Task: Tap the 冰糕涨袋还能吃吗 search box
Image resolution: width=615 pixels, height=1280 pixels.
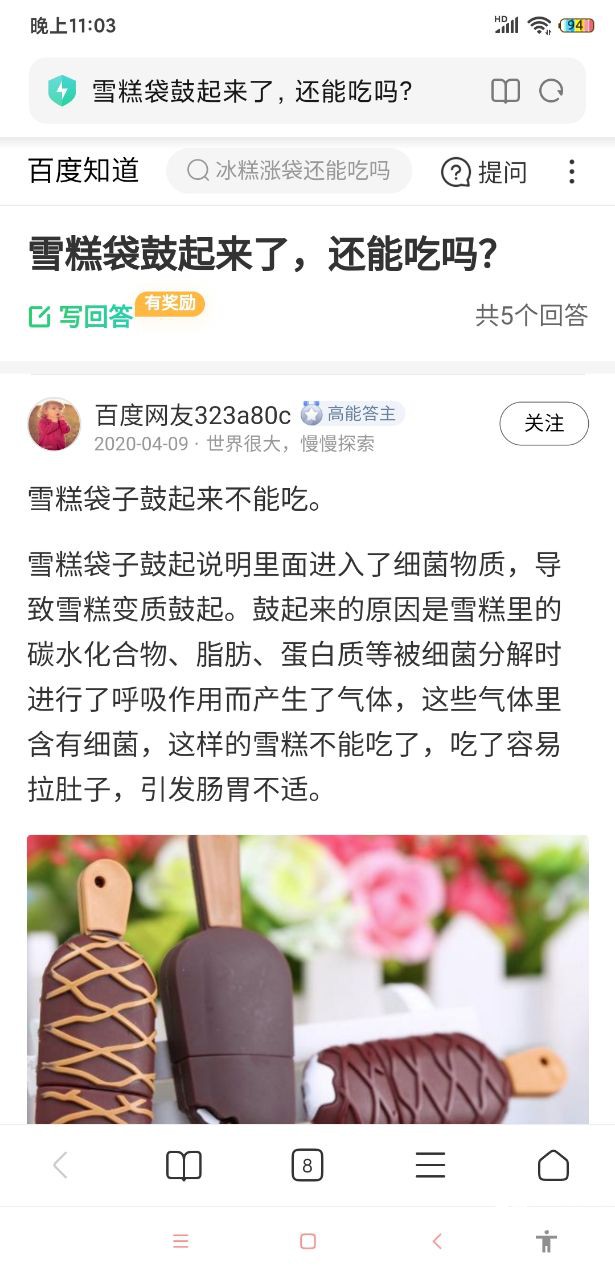Action: 288,171
